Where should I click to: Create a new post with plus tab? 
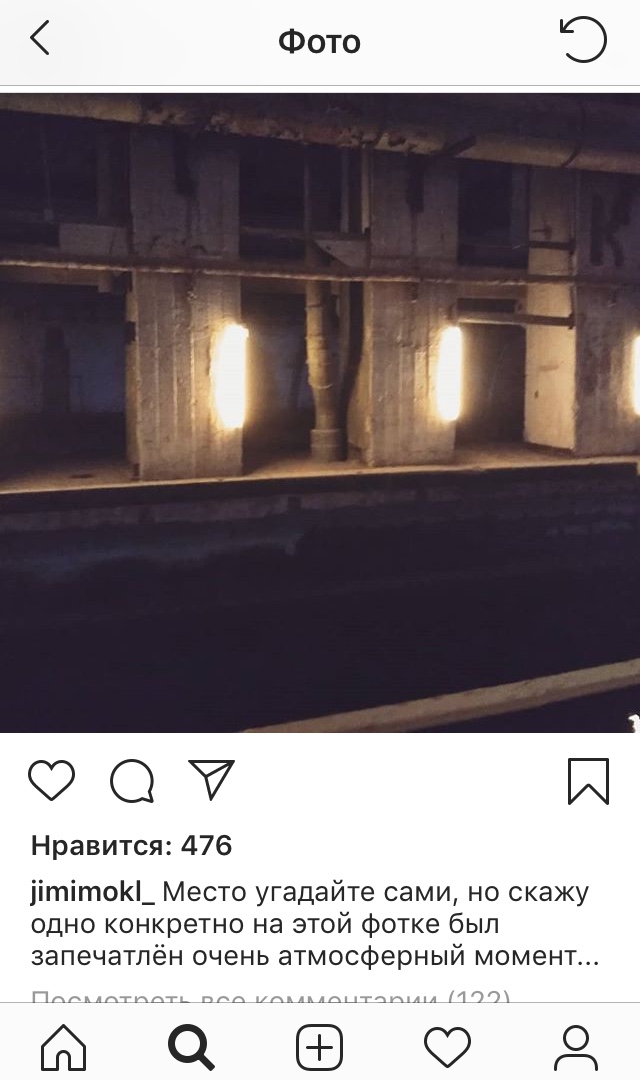click(320, 1047)
